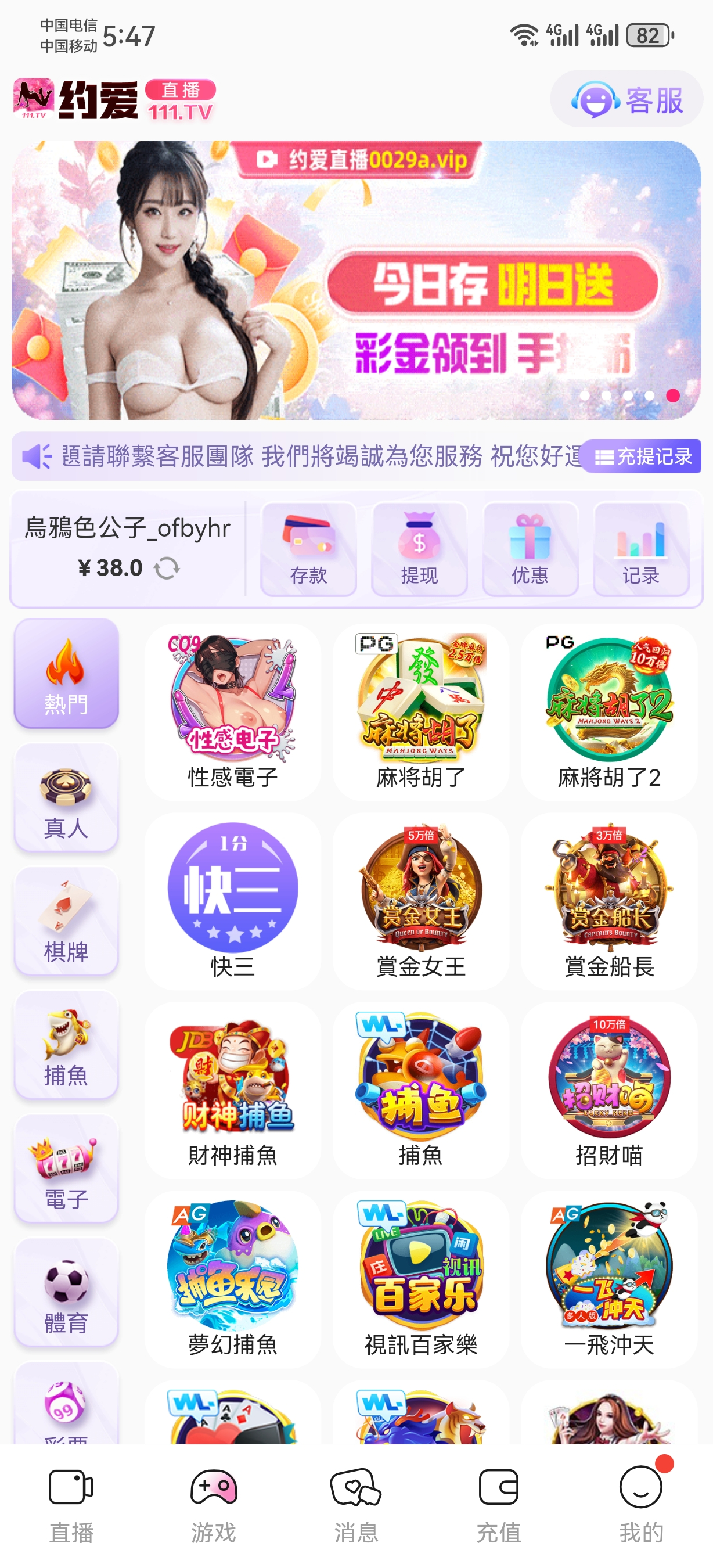The image size is (713, 1568).
Task: Start the 視訊百家樂 game
Action: [x=420, y=1278]
